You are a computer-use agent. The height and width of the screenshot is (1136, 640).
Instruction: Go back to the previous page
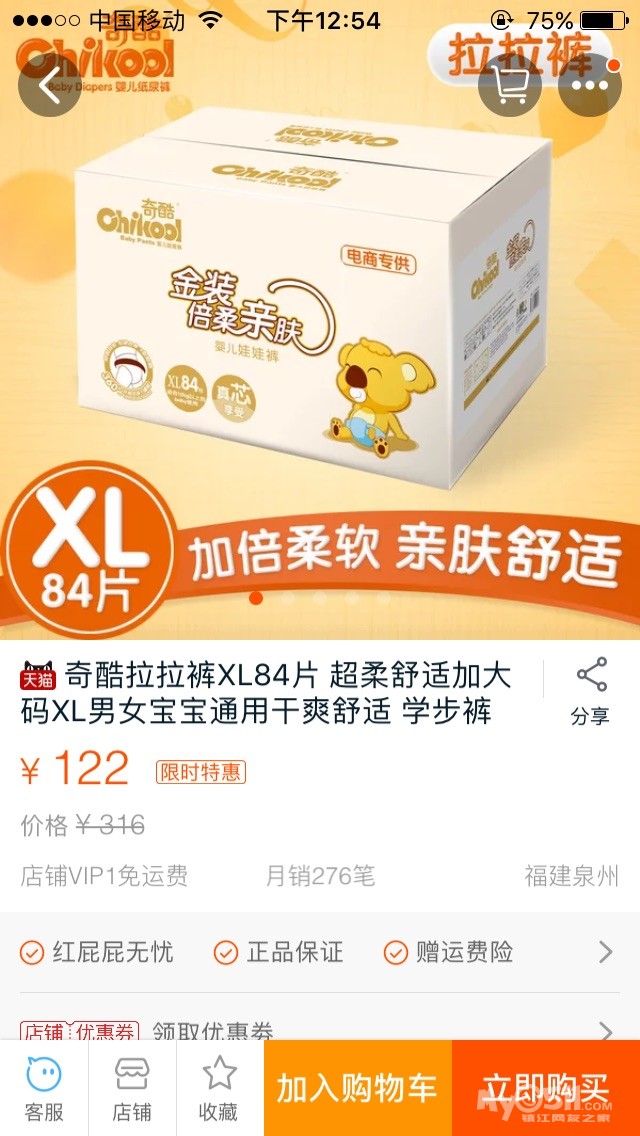pos(50,85)
